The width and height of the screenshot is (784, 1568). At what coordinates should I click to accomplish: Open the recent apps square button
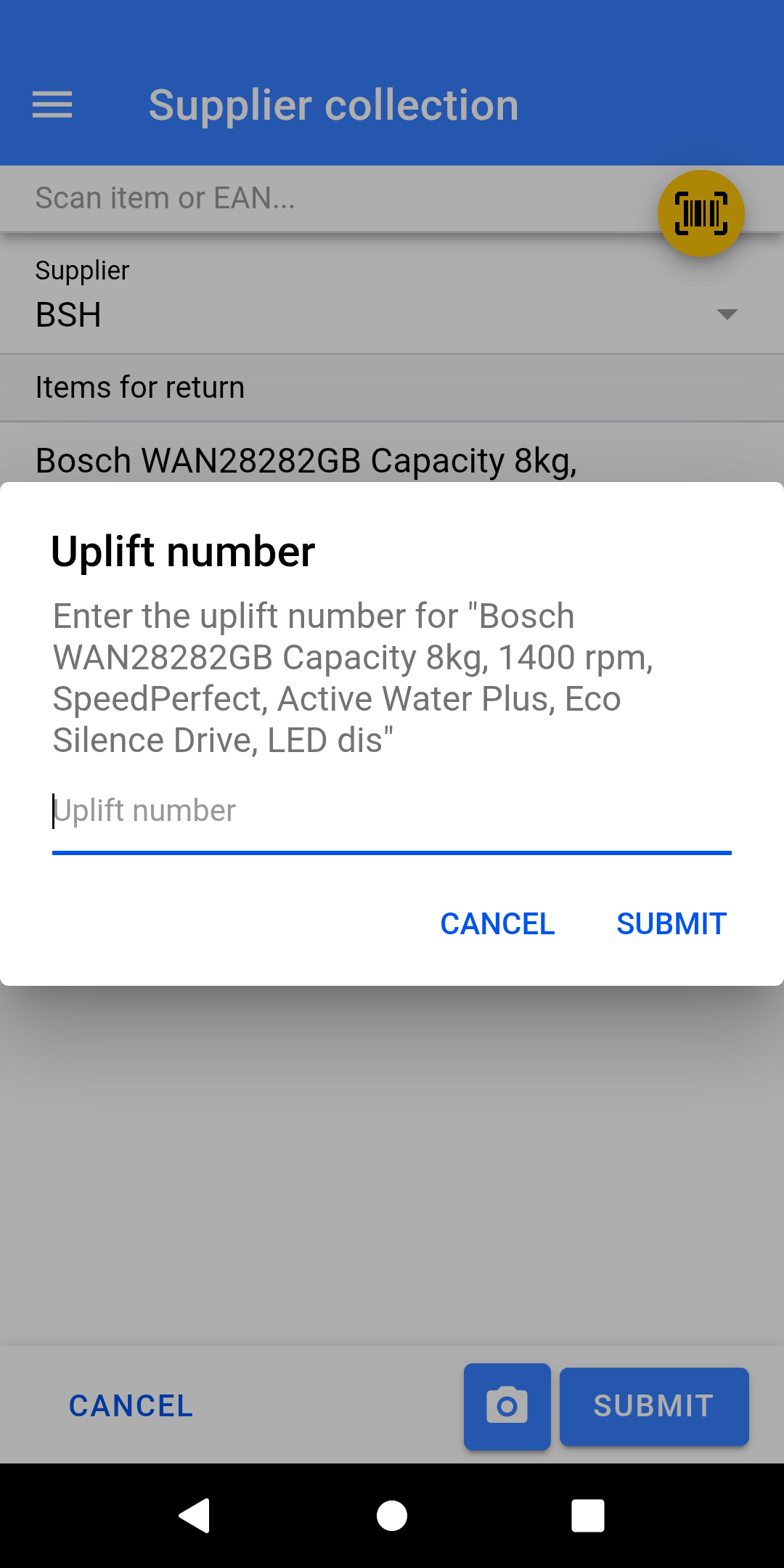[588, 1516]
